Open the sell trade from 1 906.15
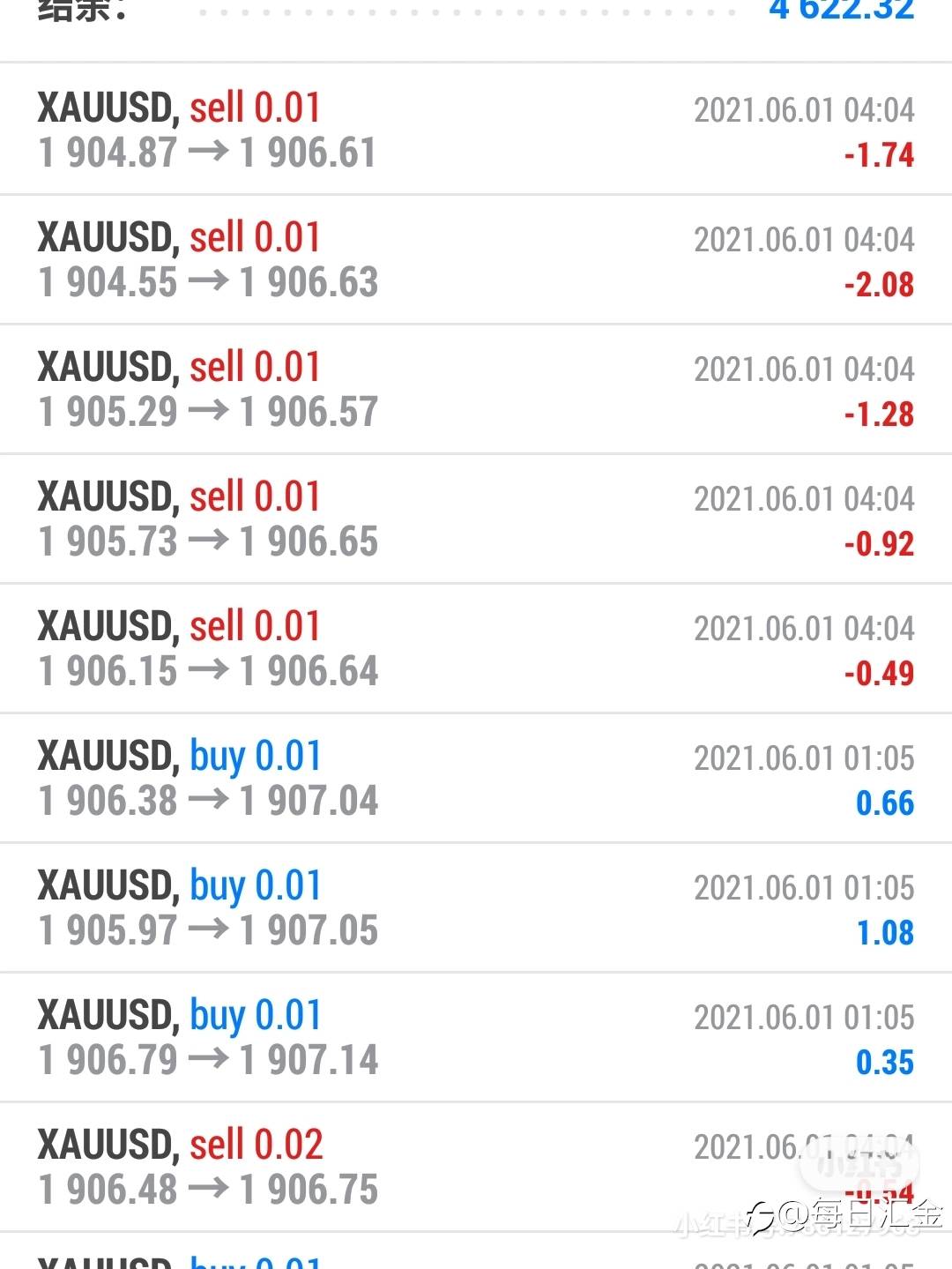Screen dimensions: 952x1269 (x=476, y=648)
